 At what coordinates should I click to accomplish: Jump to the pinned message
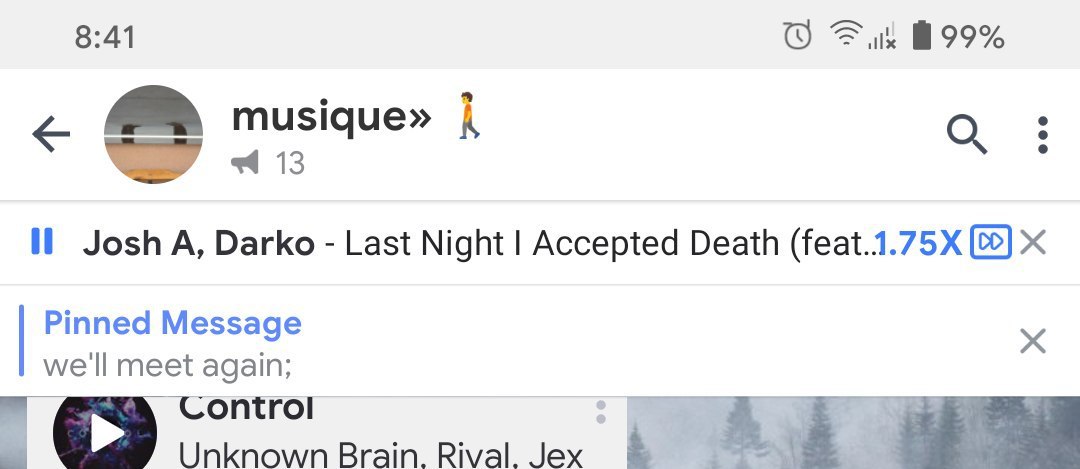pyautogui.click(x=400, y=343)
